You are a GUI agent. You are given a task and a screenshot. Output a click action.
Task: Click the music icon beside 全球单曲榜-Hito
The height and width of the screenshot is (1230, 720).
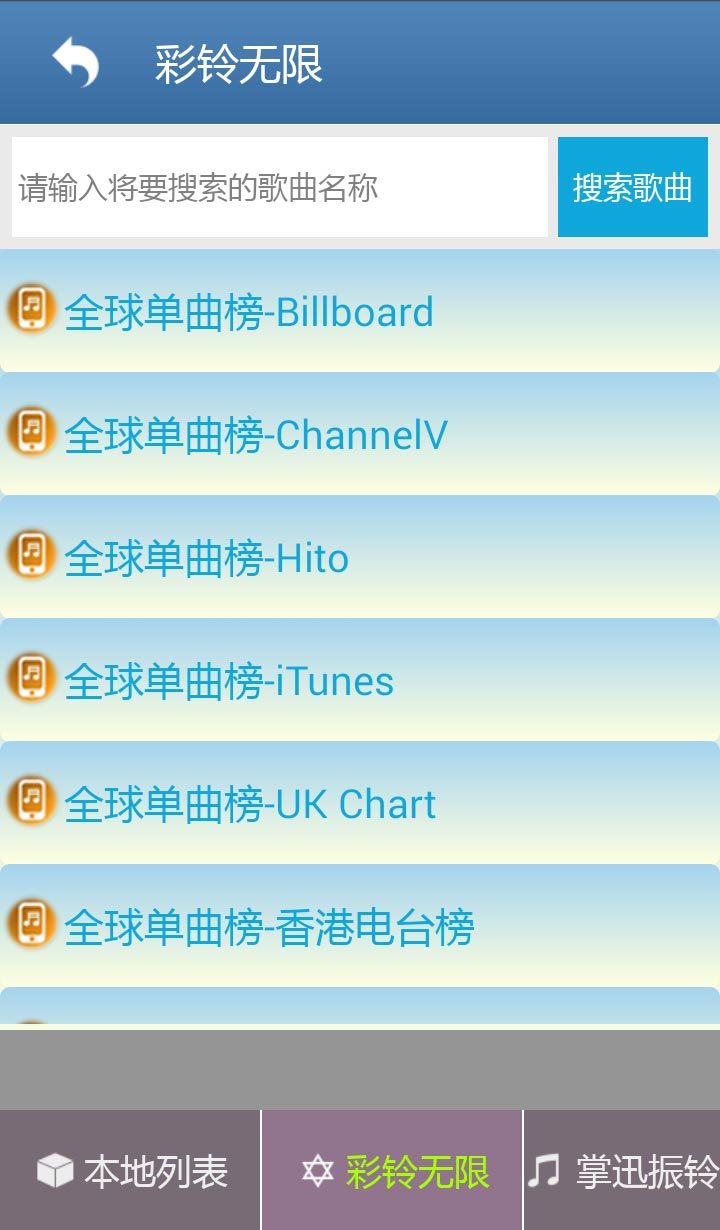click(29, 557)
